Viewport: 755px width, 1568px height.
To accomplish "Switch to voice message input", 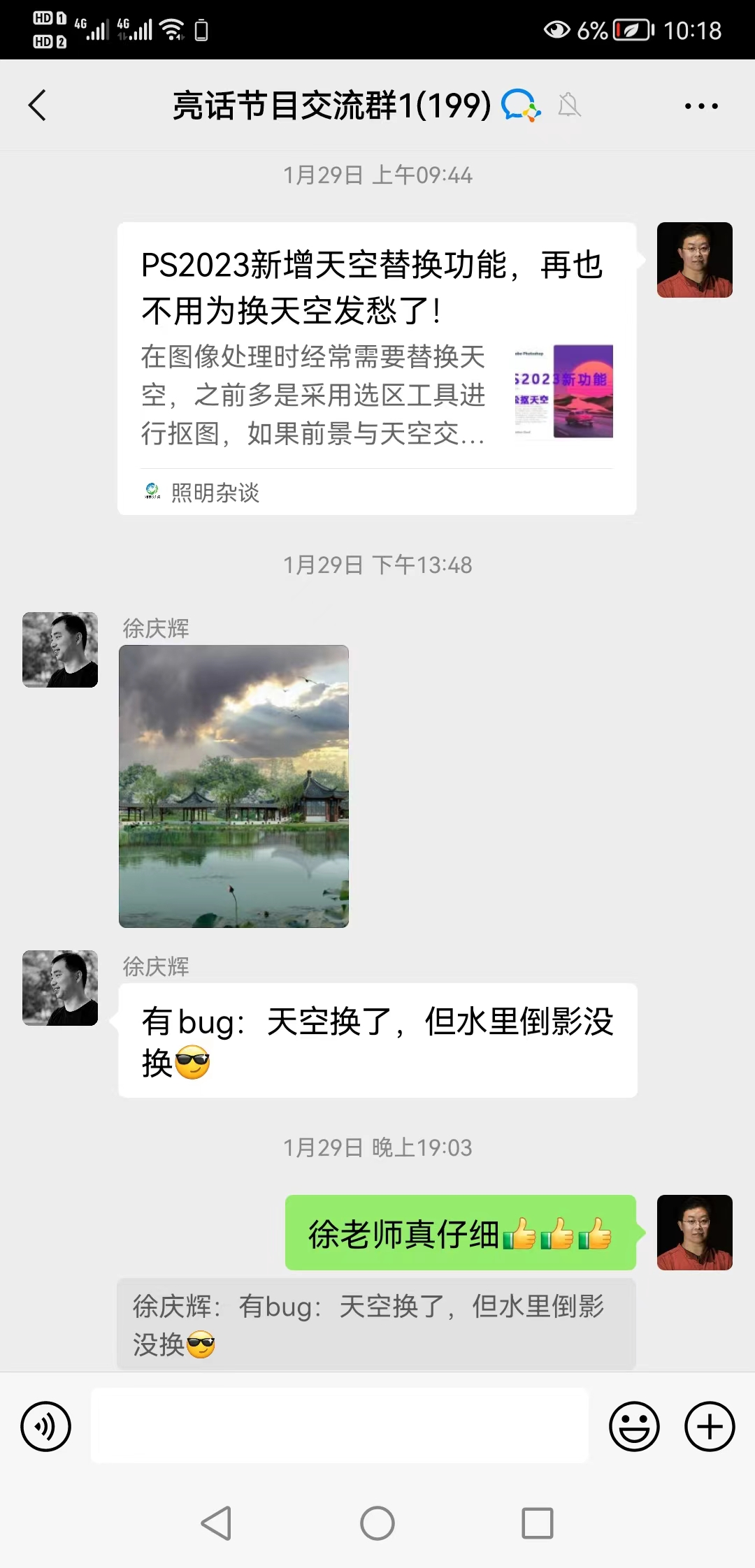I will [x=46, y=1426].
